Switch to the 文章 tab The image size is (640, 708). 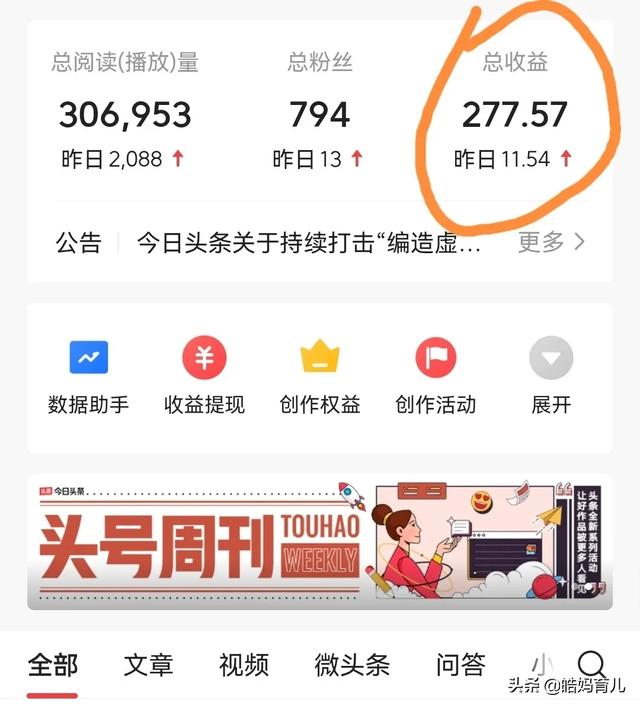click(x=148, y=665)
